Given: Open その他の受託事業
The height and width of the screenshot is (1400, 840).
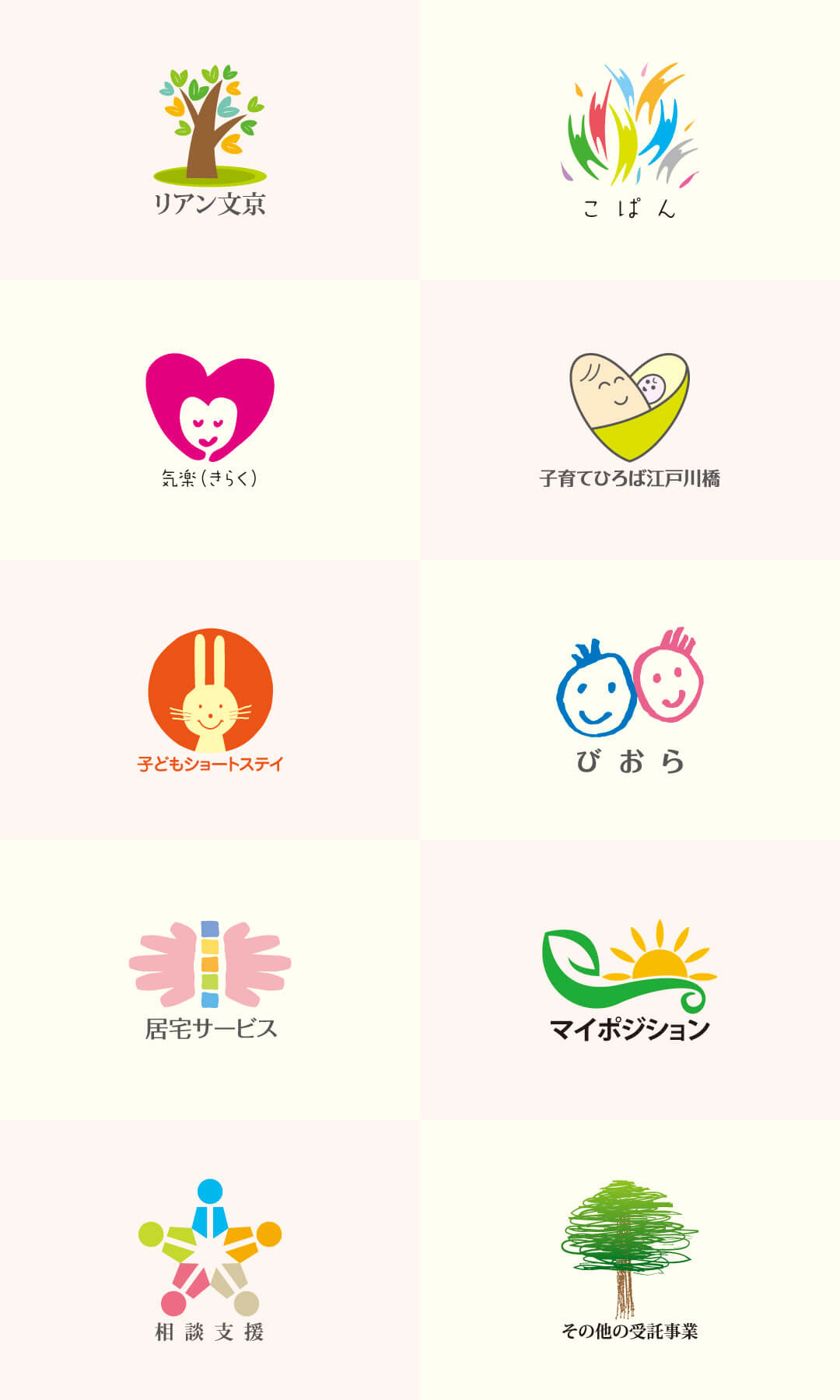Looking at the screenshot, I should (630, 1260).
